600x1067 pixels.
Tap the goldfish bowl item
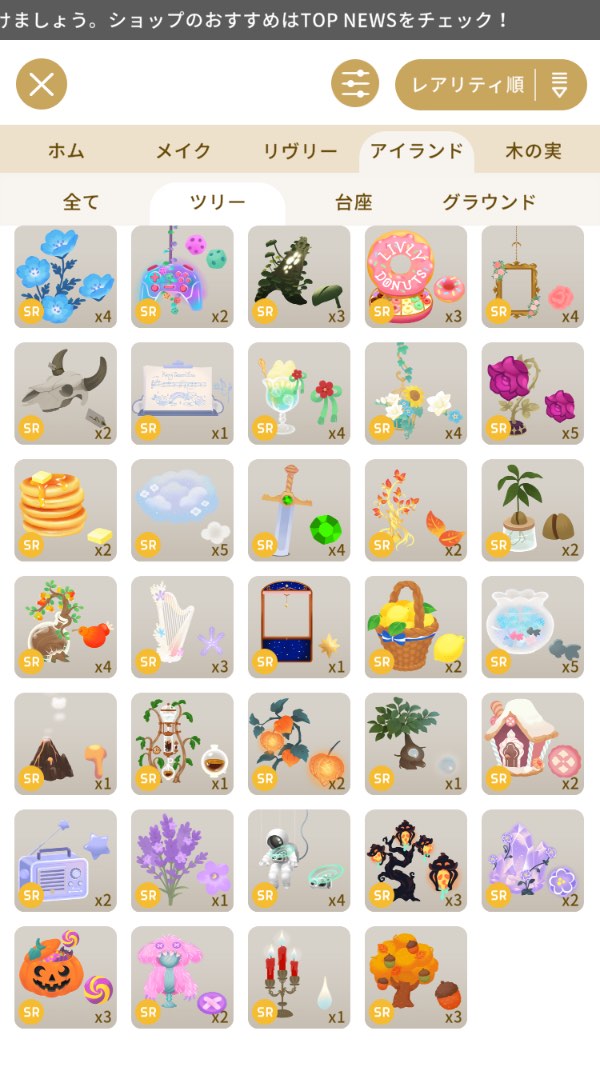(x=533, y=628)
